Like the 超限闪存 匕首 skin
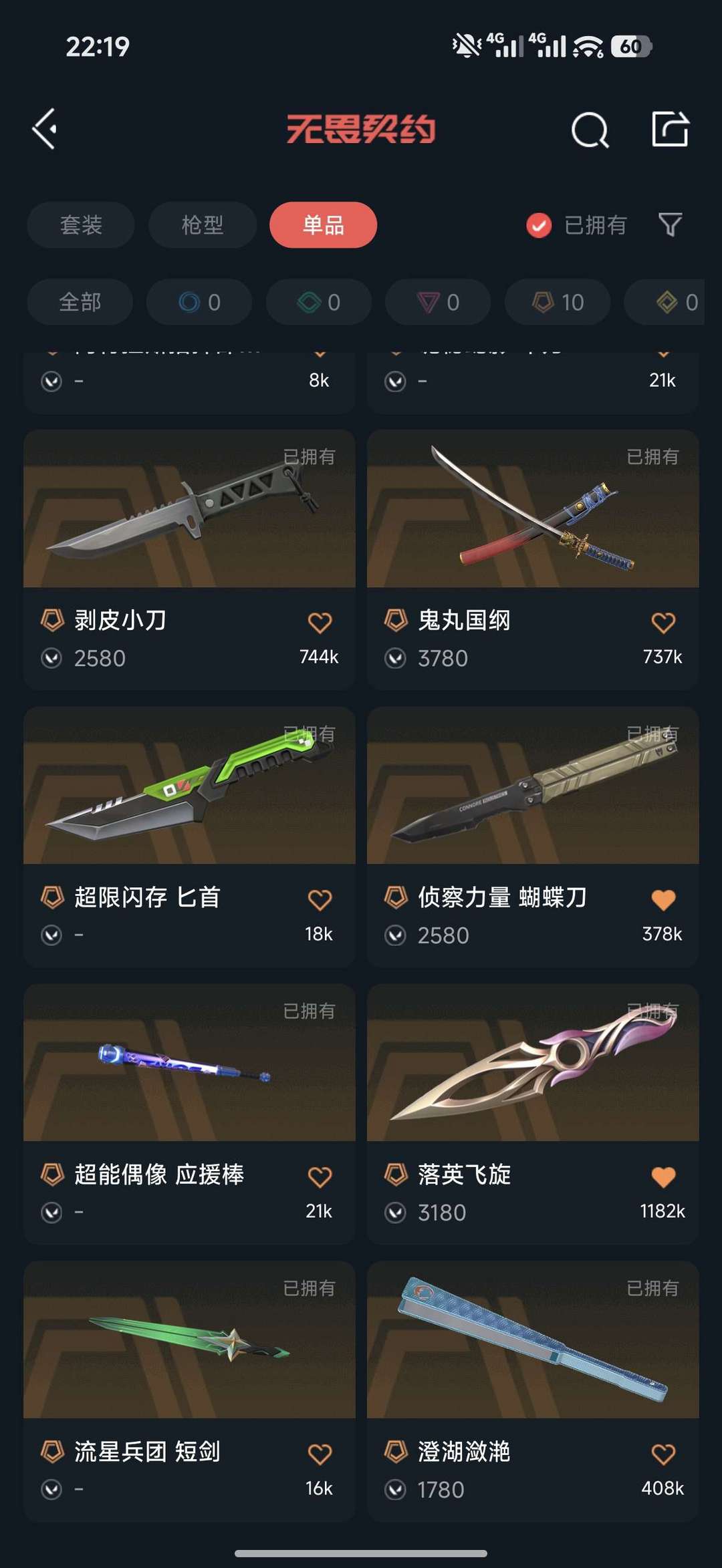Viewport: 722px width, 1568px height. 320,899
